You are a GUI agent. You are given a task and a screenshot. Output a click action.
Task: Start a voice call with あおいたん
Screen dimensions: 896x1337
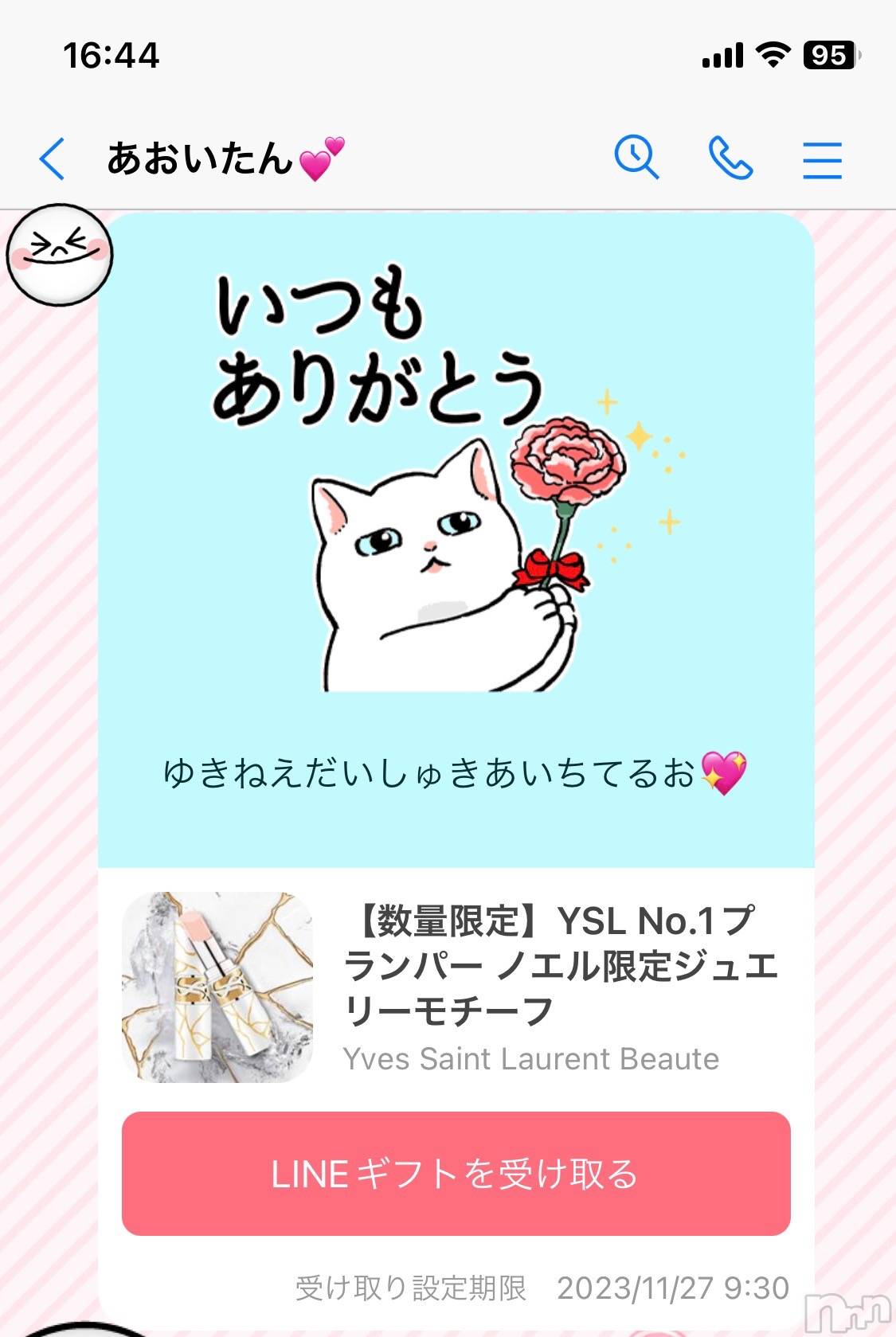pyautogui.click(x=730, y=158)
